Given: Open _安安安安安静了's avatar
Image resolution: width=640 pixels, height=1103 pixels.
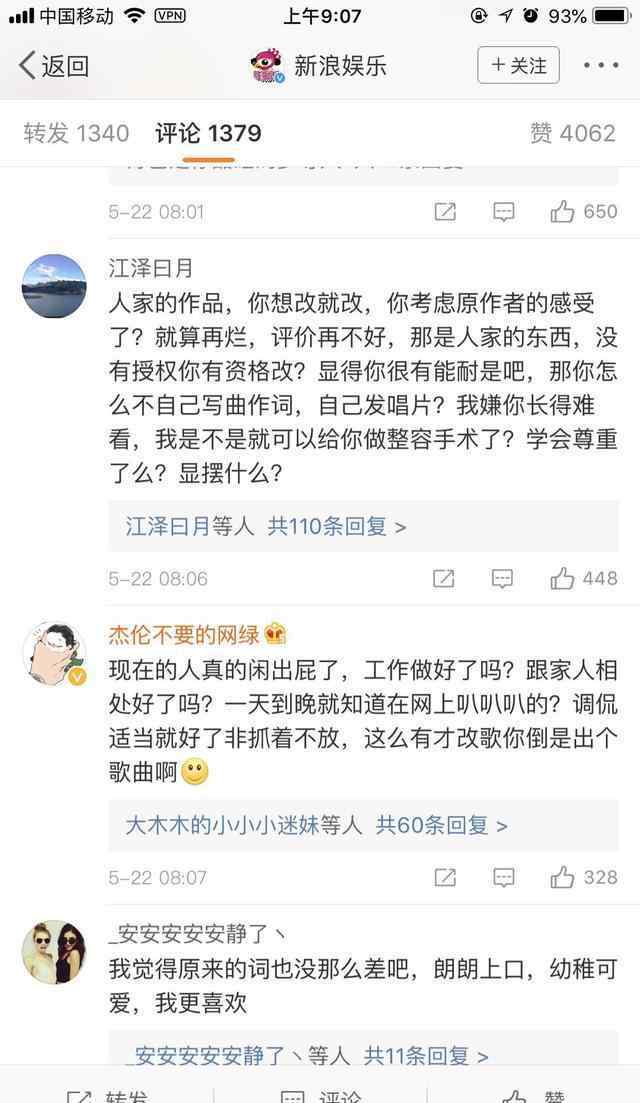Looking at the screenshot, I should click(54, 951).
